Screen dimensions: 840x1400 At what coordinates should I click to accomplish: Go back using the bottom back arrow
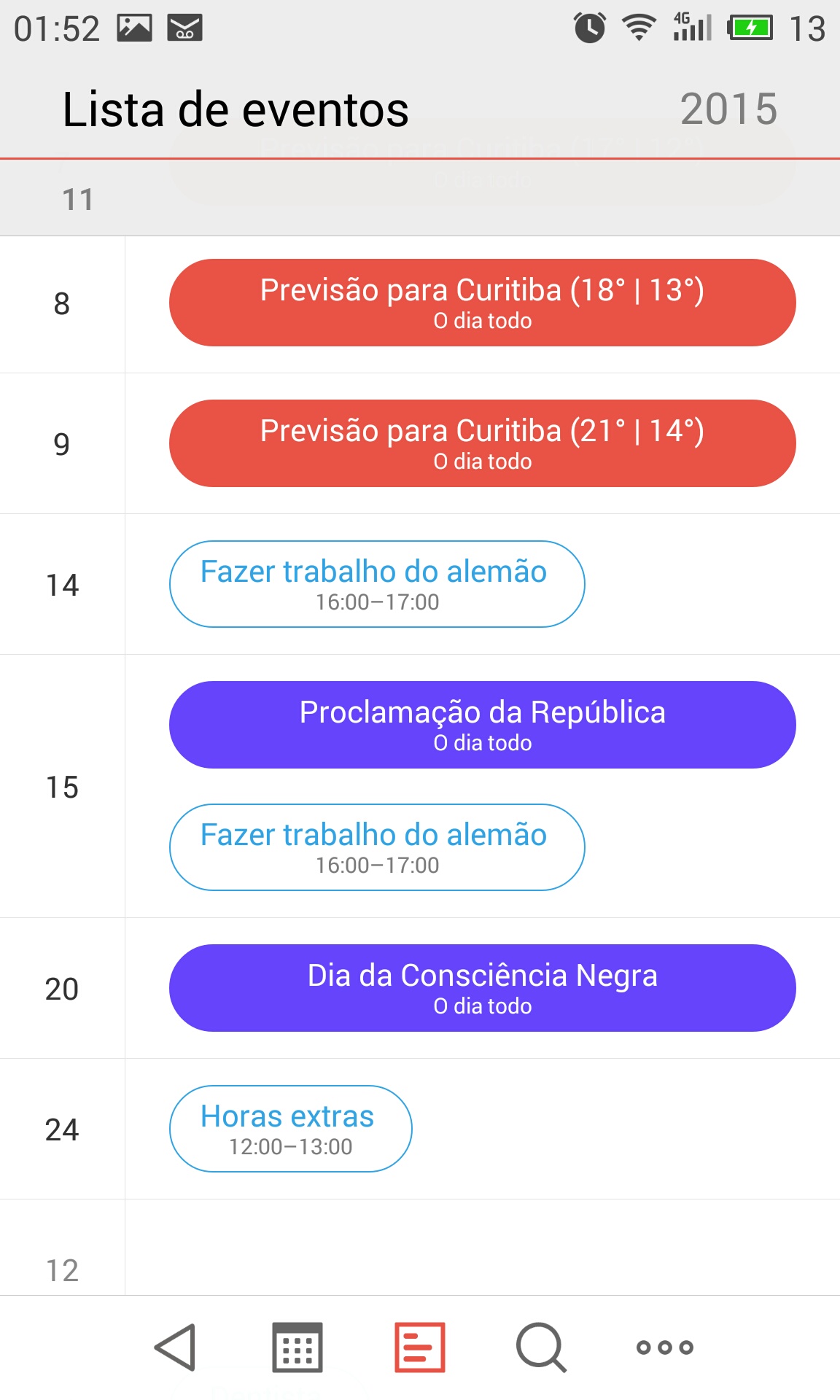tap(176, 1347)
